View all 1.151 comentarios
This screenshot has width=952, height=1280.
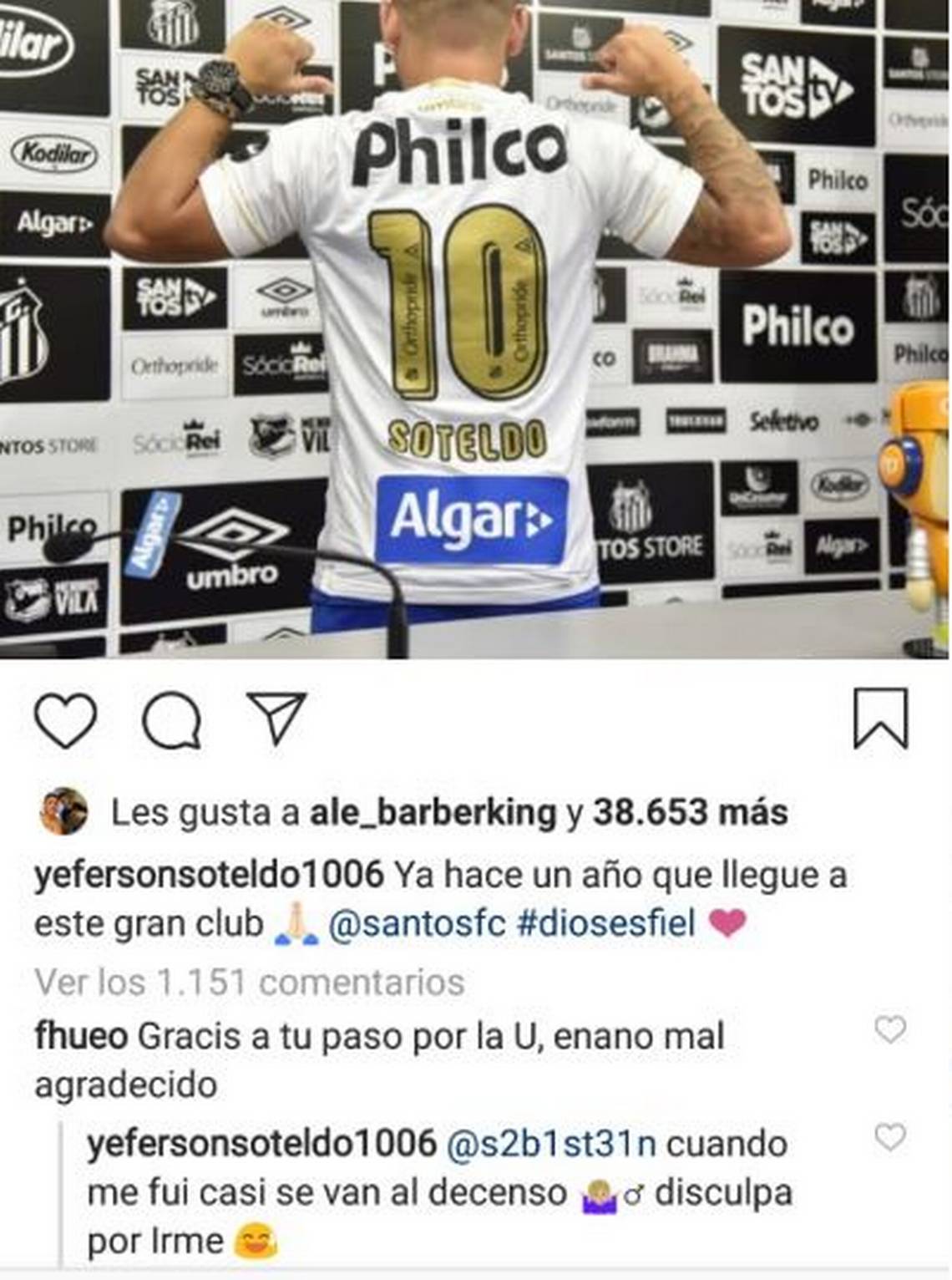(x=249, y=982)
